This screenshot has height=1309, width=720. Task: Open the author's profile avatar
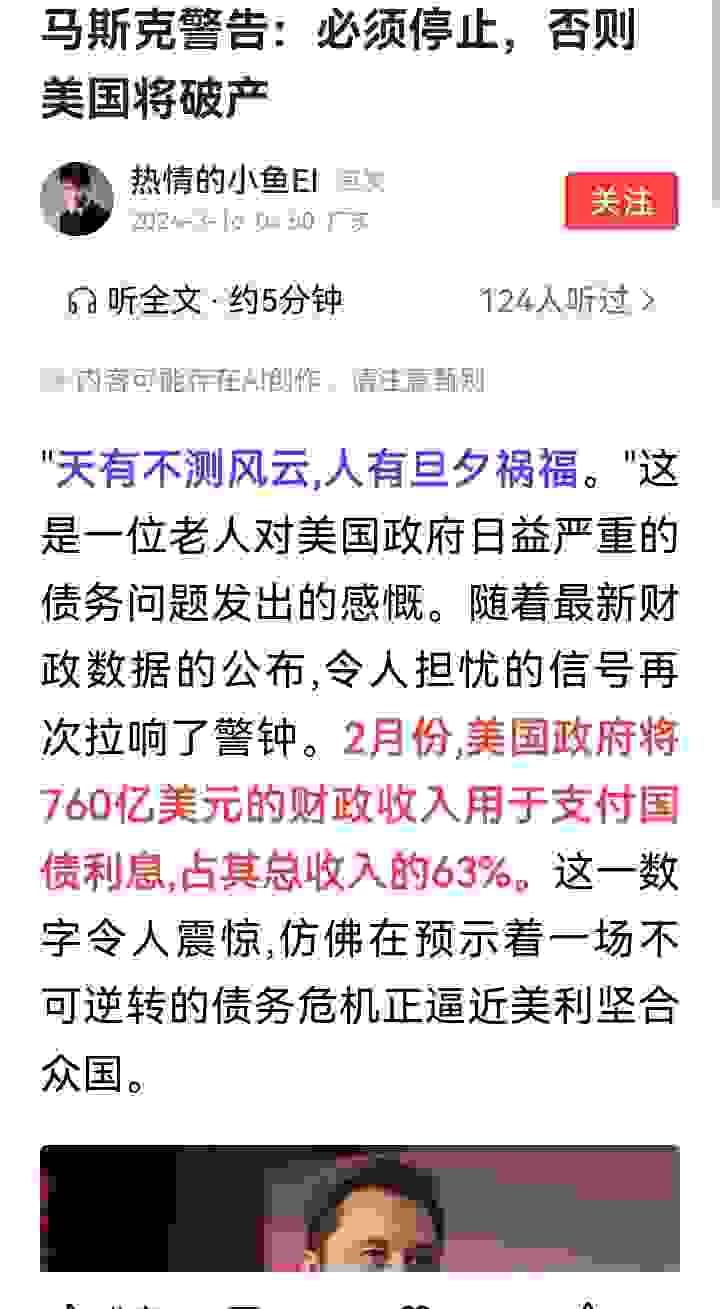click(x=77, y=199)
